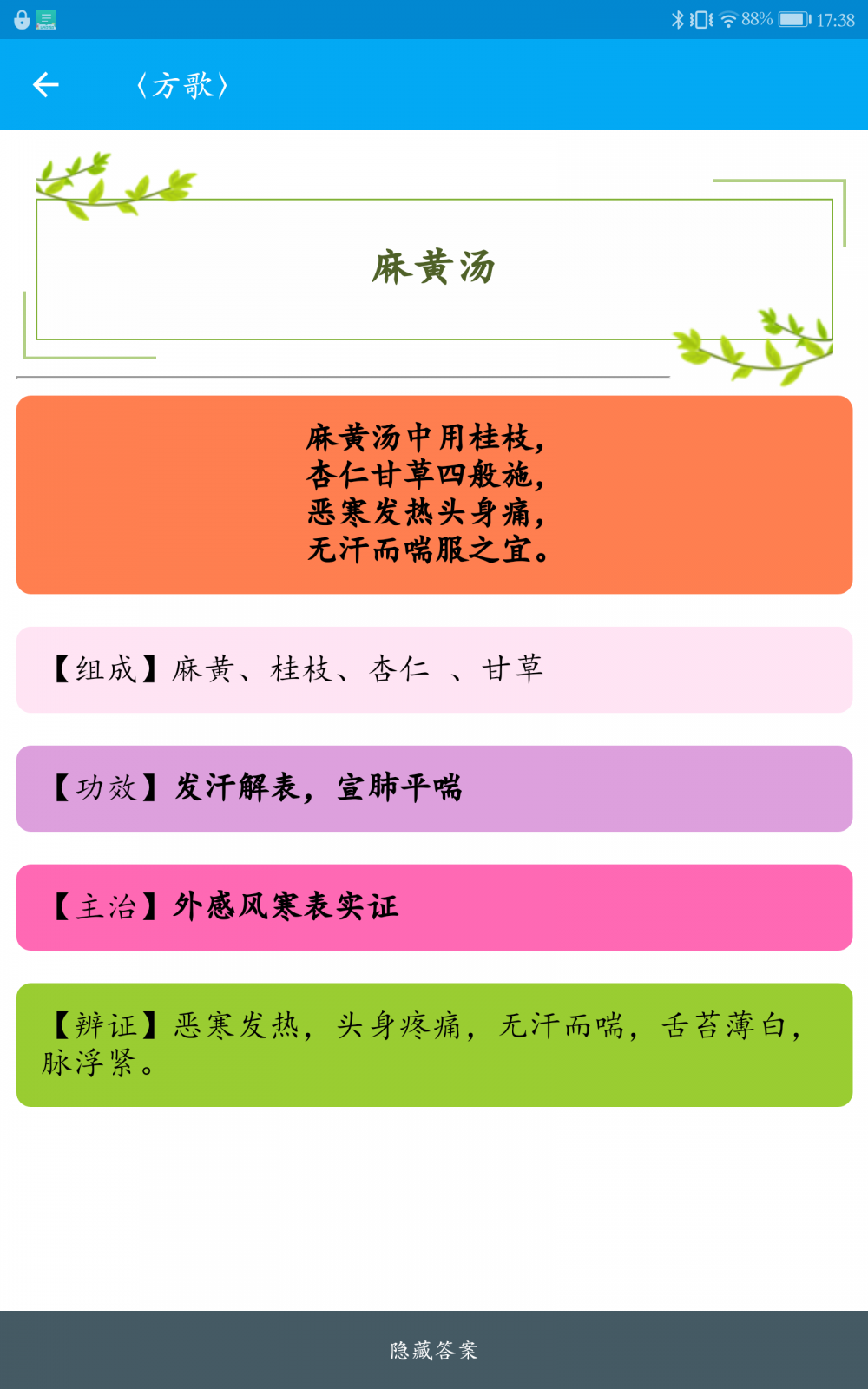This screenshot has height=1389, width=868.
Task: Tap the 隐藏答案 button to hide answers
Action: coord(434,1350)
